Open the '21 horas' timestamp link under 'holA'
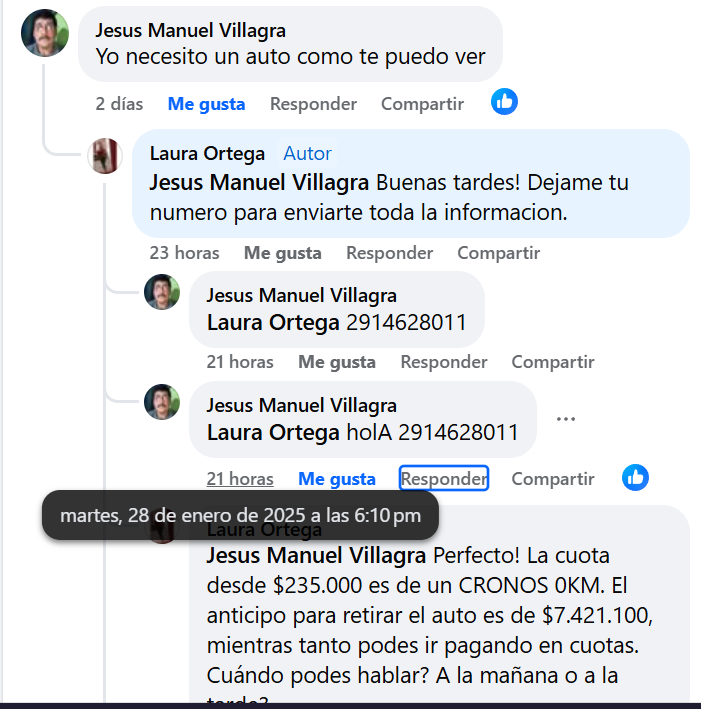 240,479
